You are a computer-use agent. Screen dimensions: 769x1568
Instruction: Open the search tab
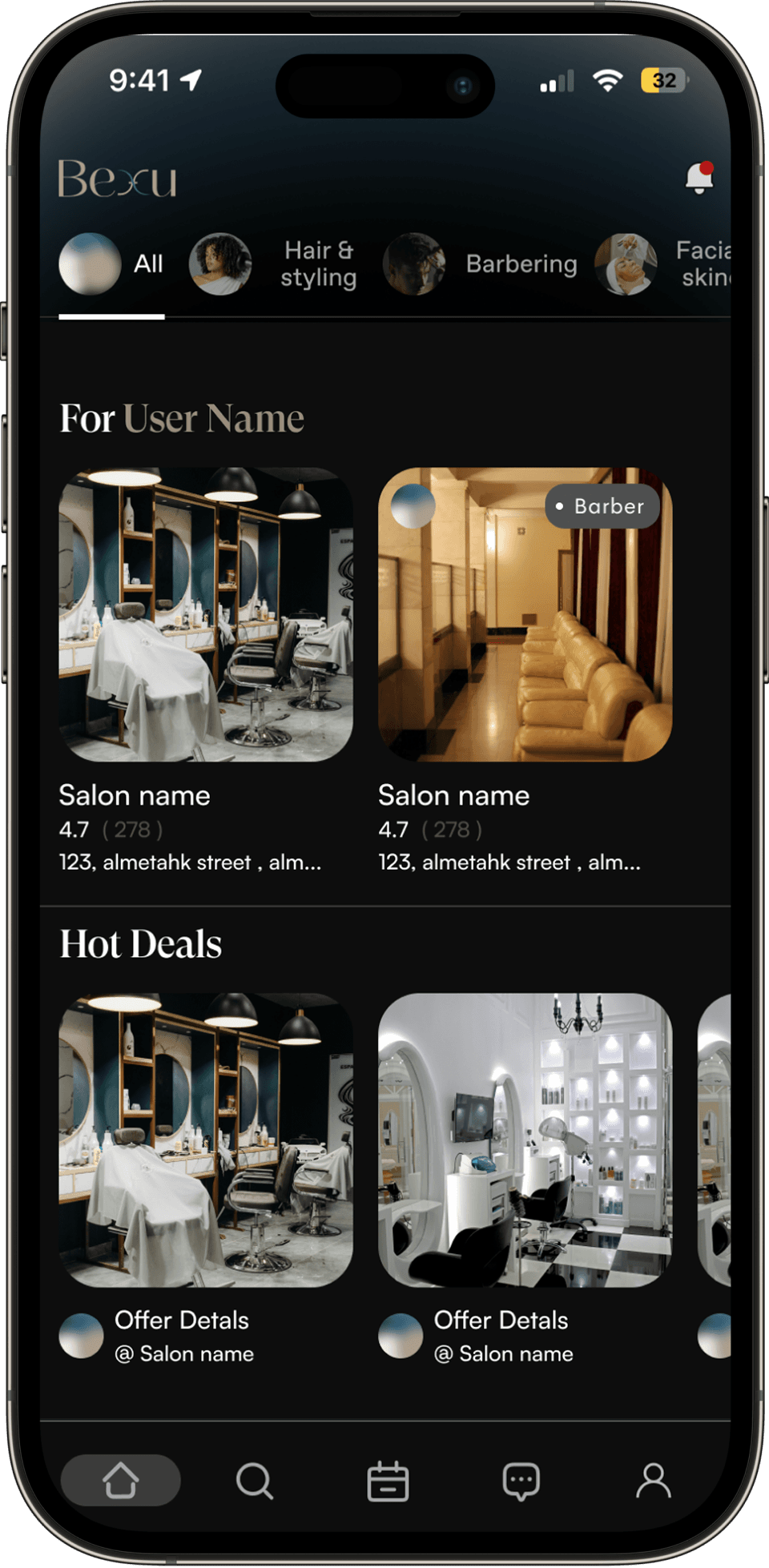255,1481
